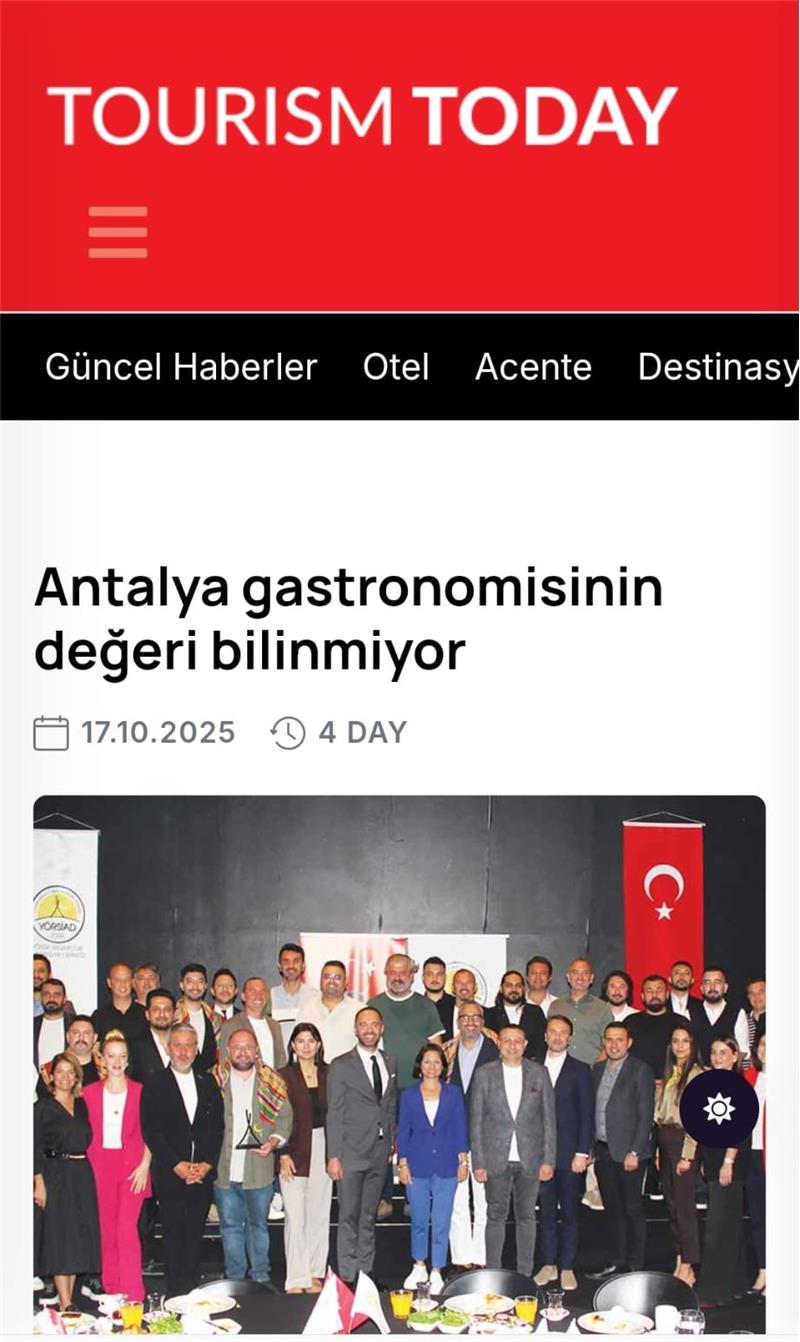Select the Acente category

tap(533, 368)
